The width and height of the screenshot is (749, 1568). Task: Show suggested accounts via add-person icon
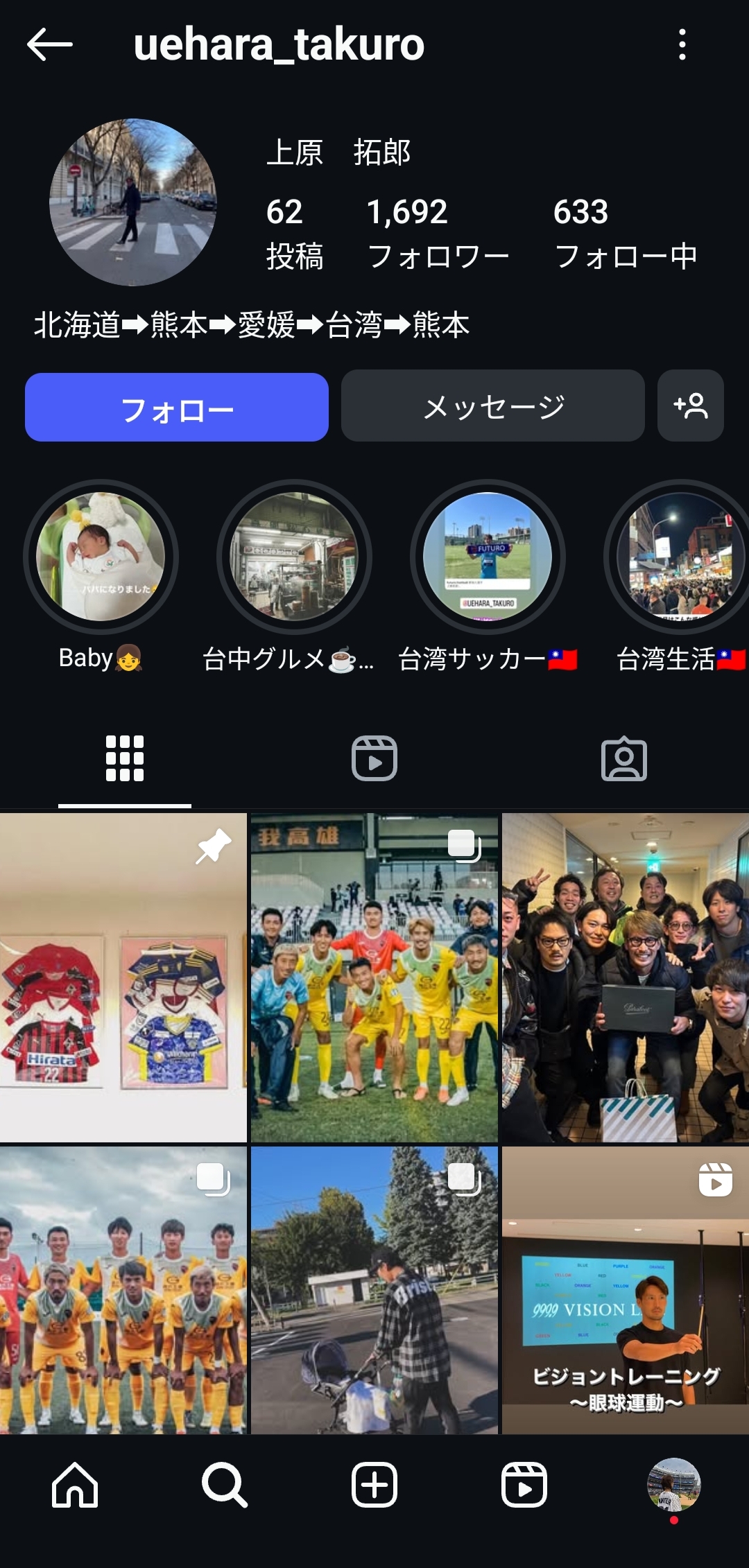[x=691, y=406]
